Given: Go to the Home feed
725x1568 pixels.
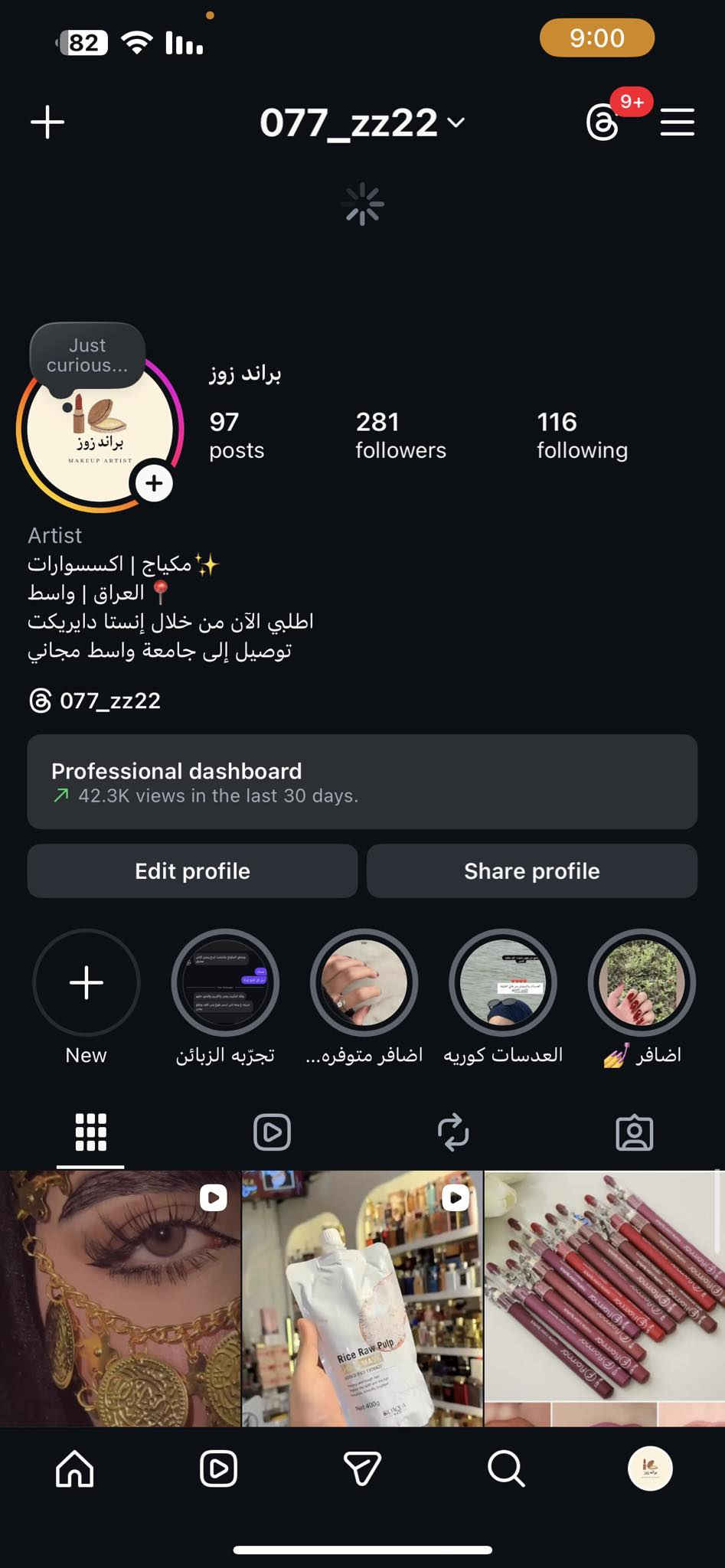Looking at the screenshot, I should coord(75,1469).
